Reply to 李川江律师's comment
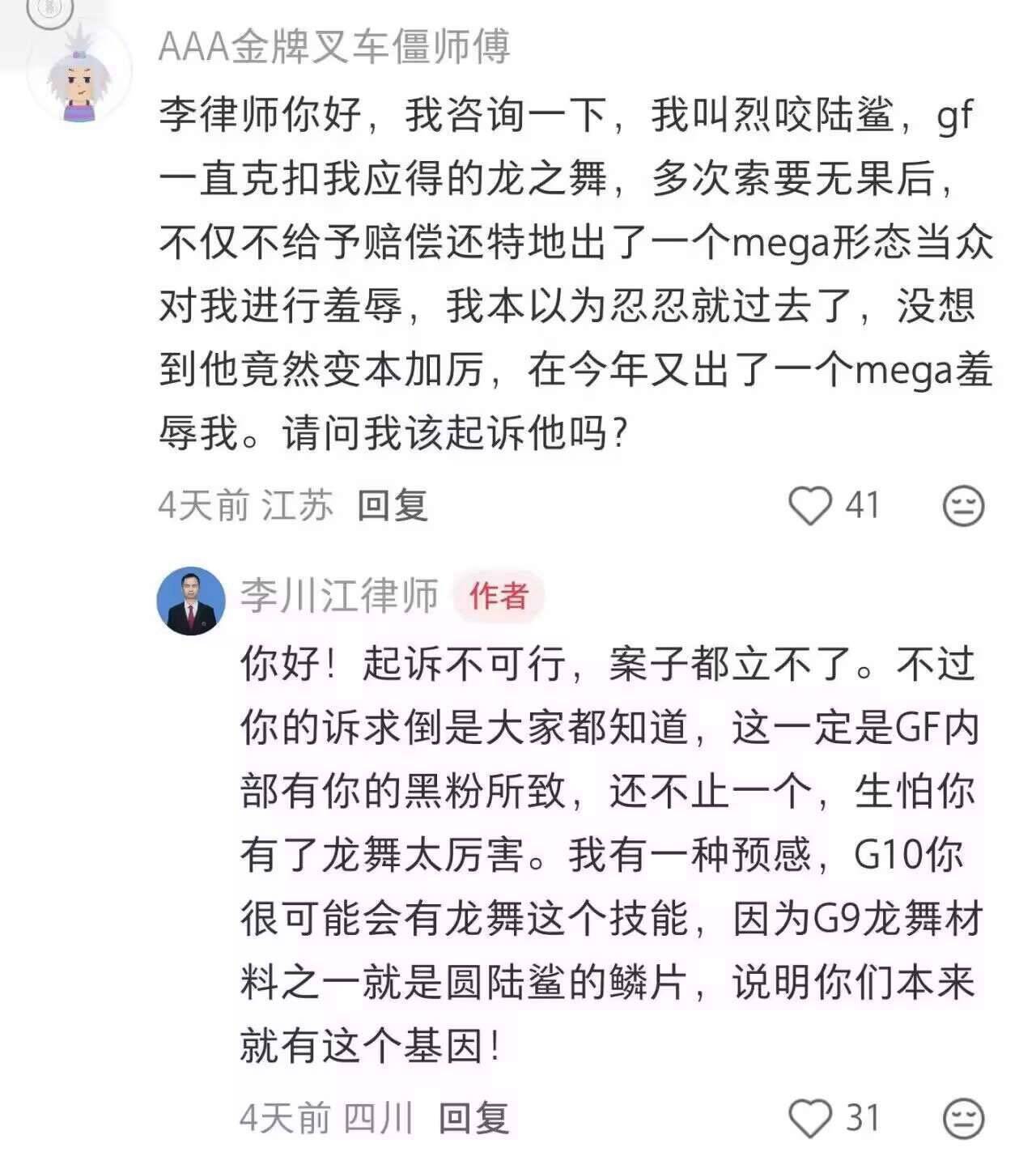This screenshot has width=1036, height=1173. pyautogui.click(x=473, y=1118)
